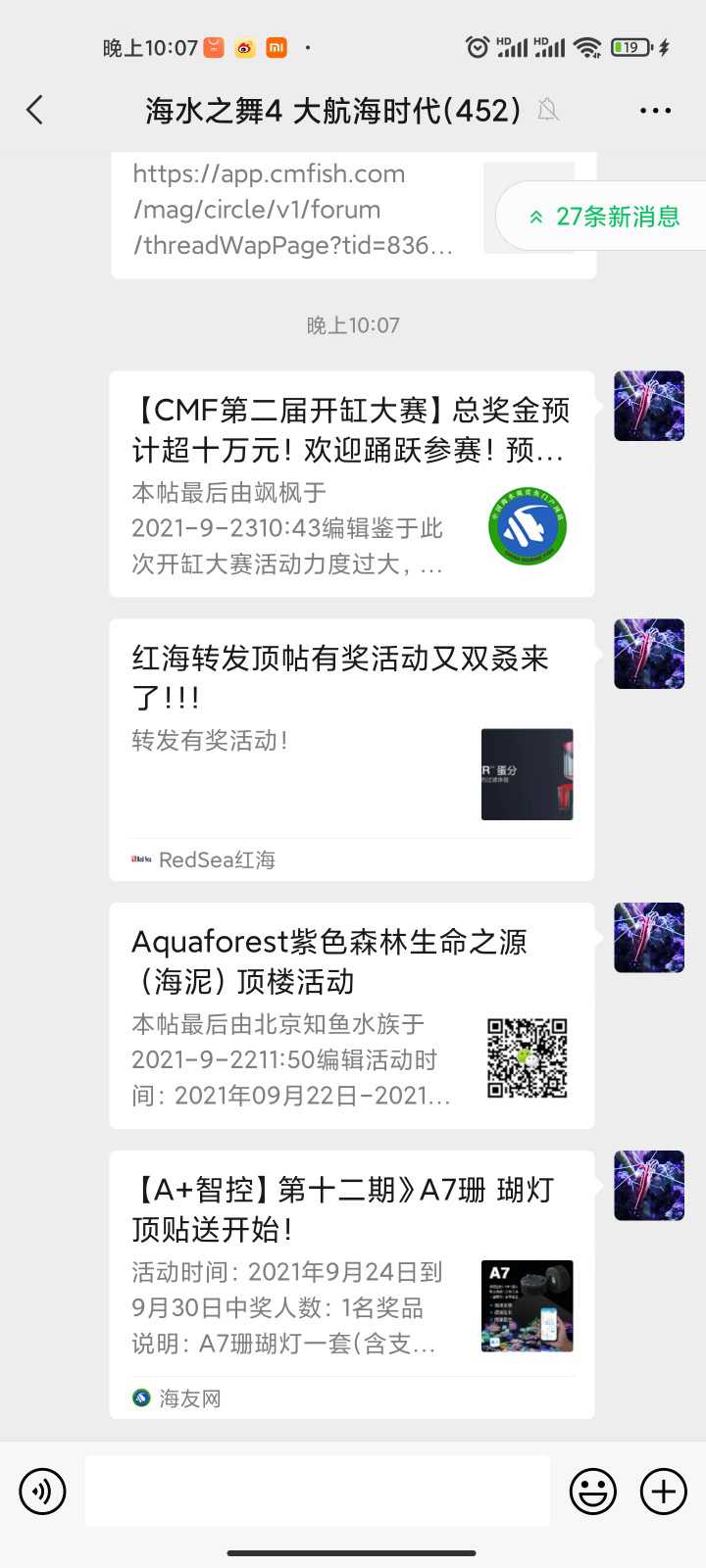
Task: Open the chat overflow menu
Action: pyautogui.click(x=655, y=111)
